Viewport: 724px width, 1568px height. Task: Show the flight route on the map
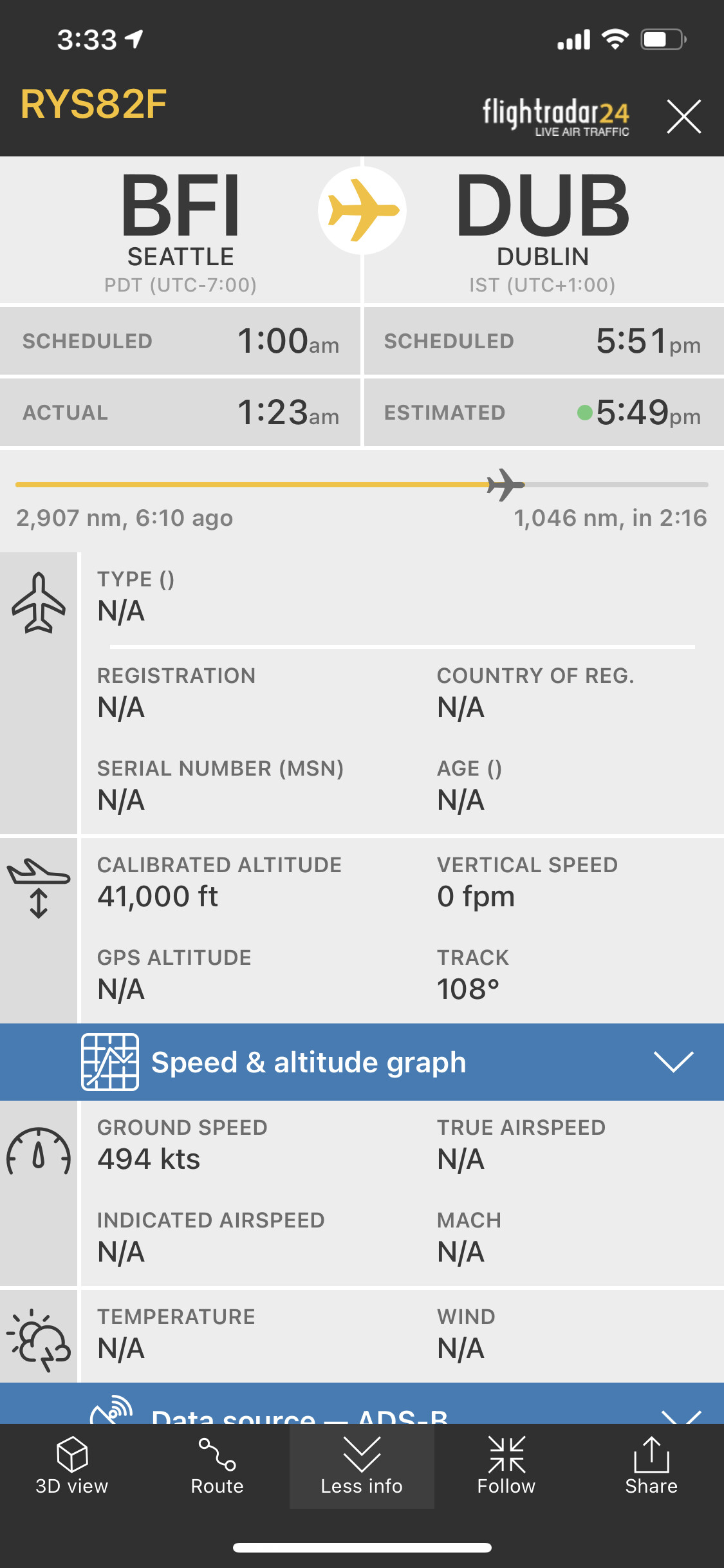pyautogui.click(x=217, y=1466)
